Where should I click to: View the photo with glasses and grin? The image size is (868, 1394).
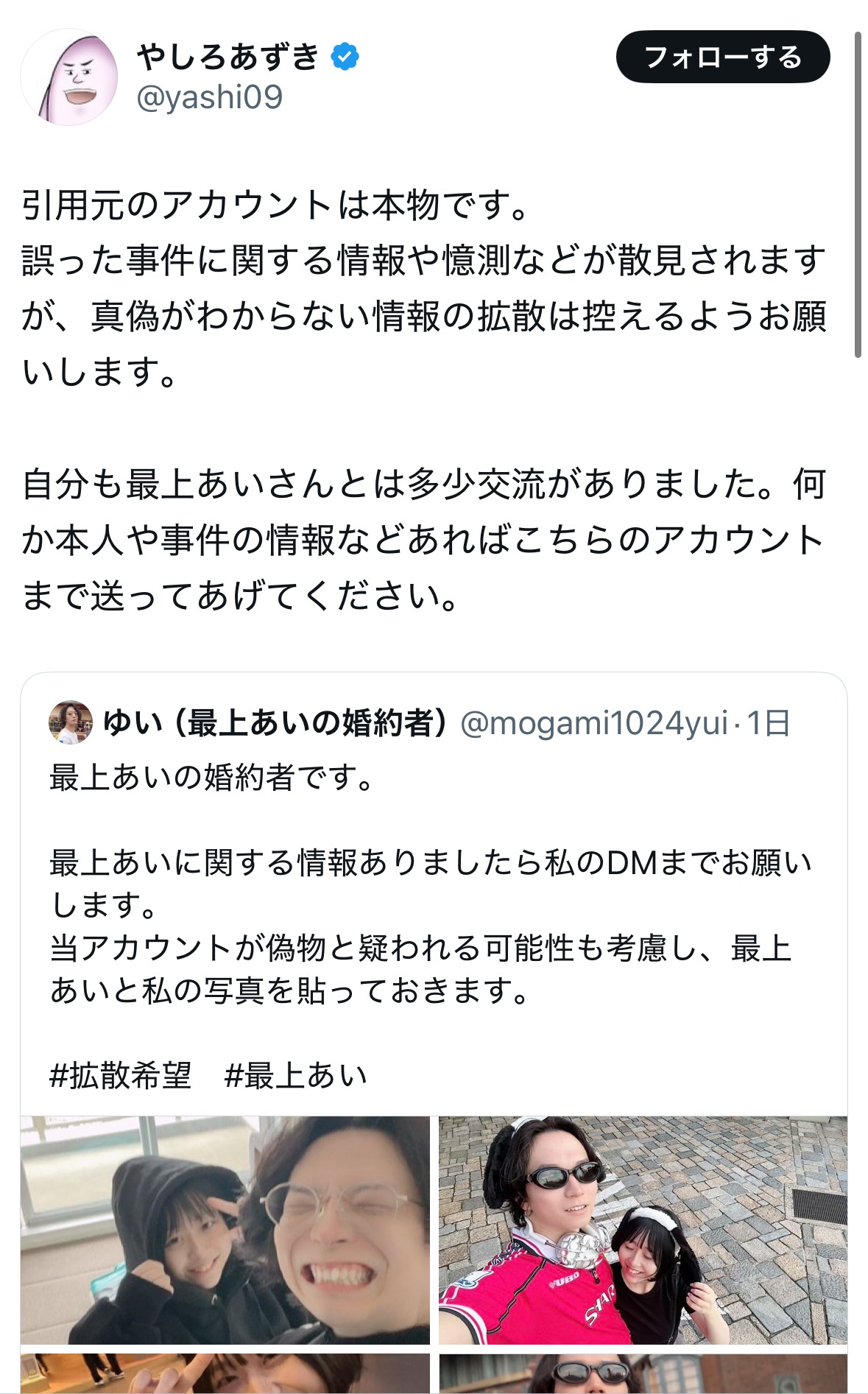225,1229
